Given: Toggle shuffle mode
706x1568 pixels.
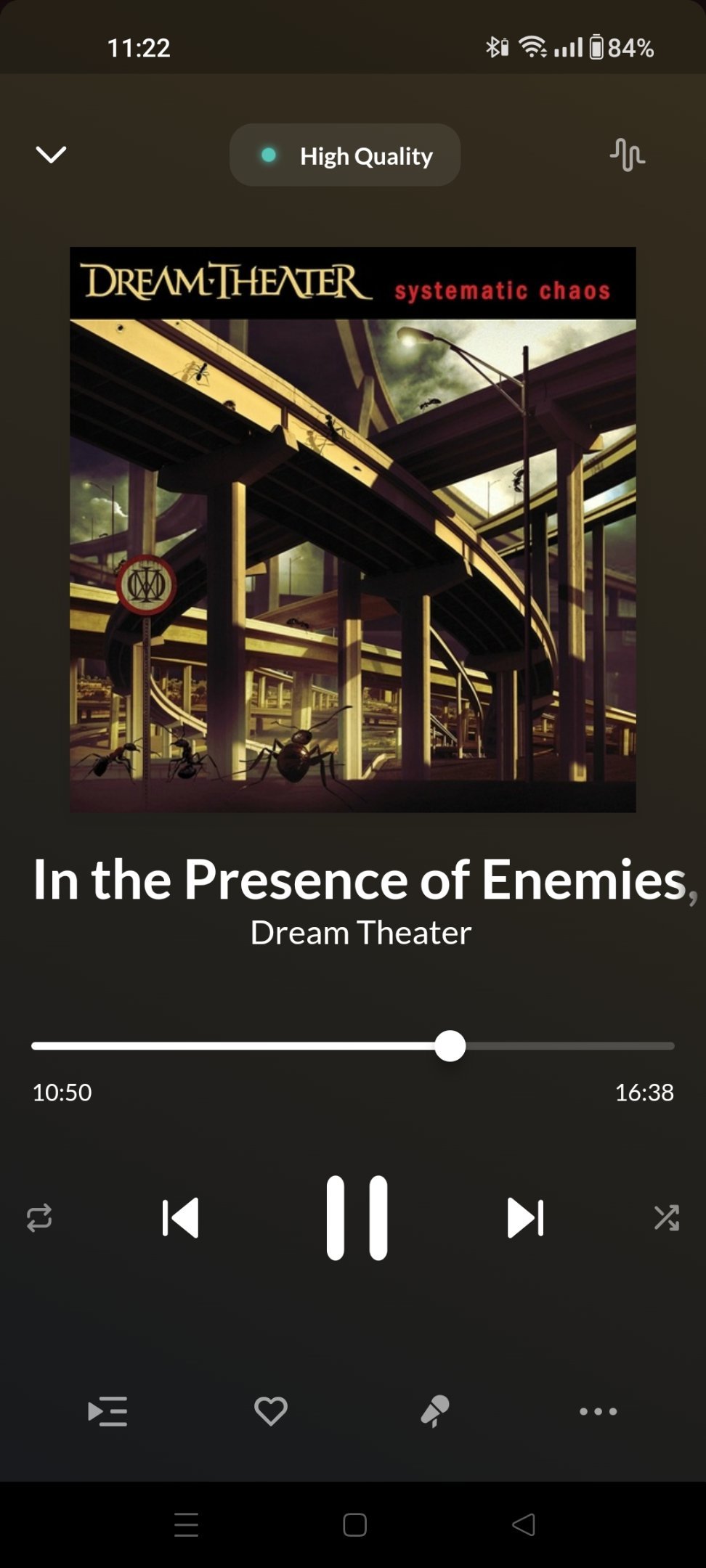Looking at the screenshot, I should [x=667, y=1217].
